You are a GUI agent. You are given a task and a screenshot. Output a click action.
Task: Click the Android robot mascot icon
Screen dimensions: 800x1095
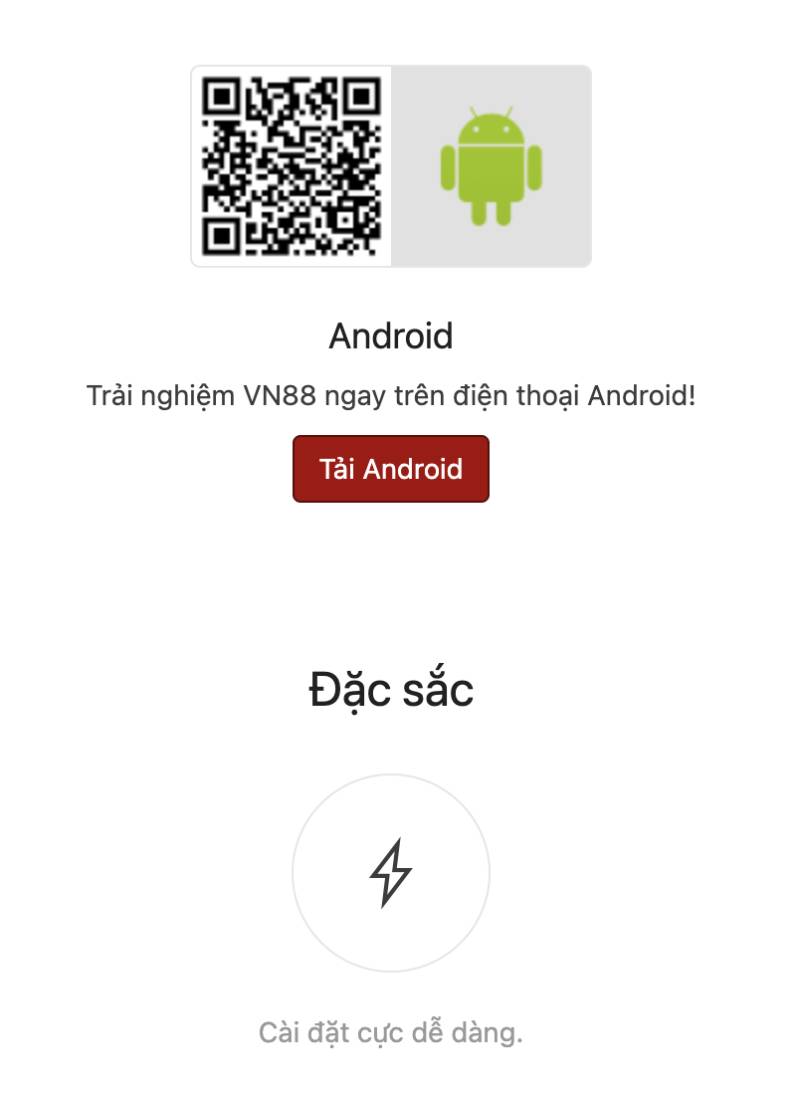pyautogui.click(x=490, y=165)
